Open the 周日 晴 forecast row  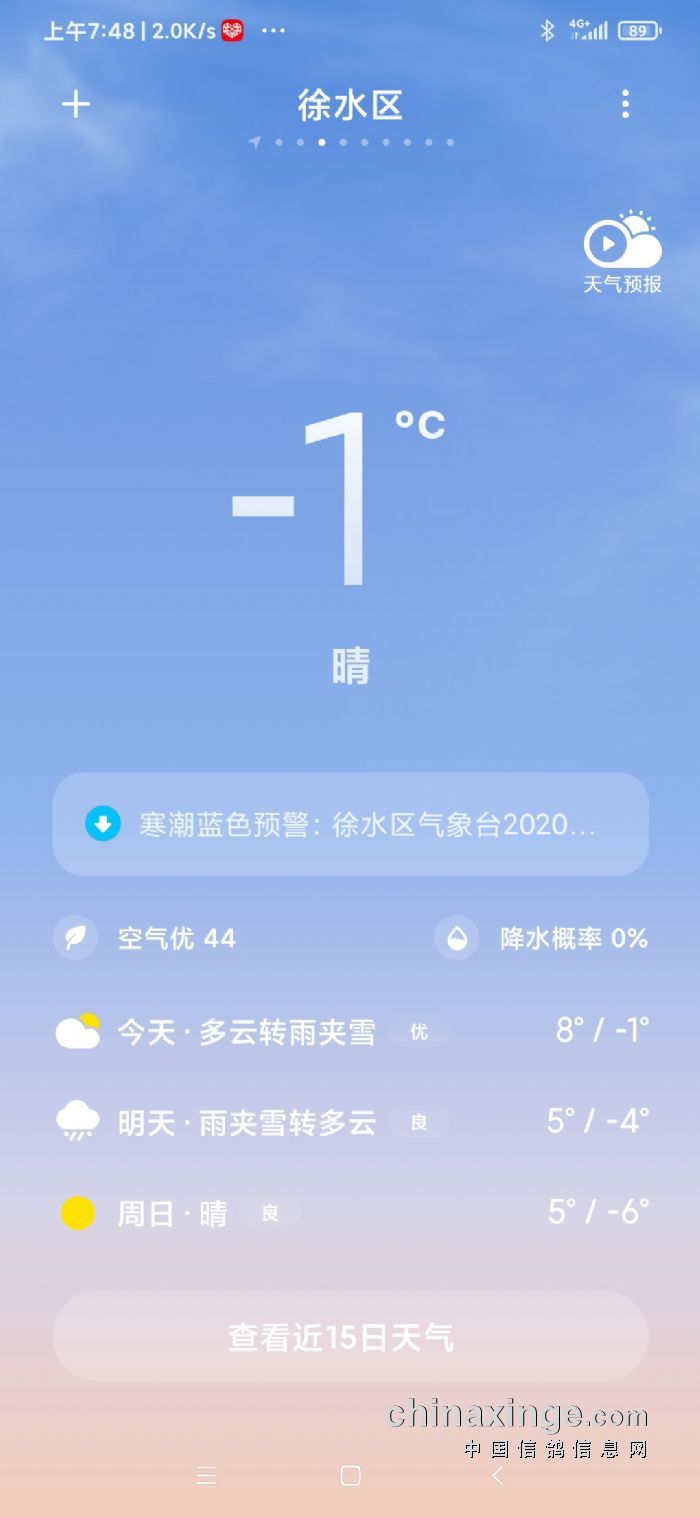(x=350, y=1213)
